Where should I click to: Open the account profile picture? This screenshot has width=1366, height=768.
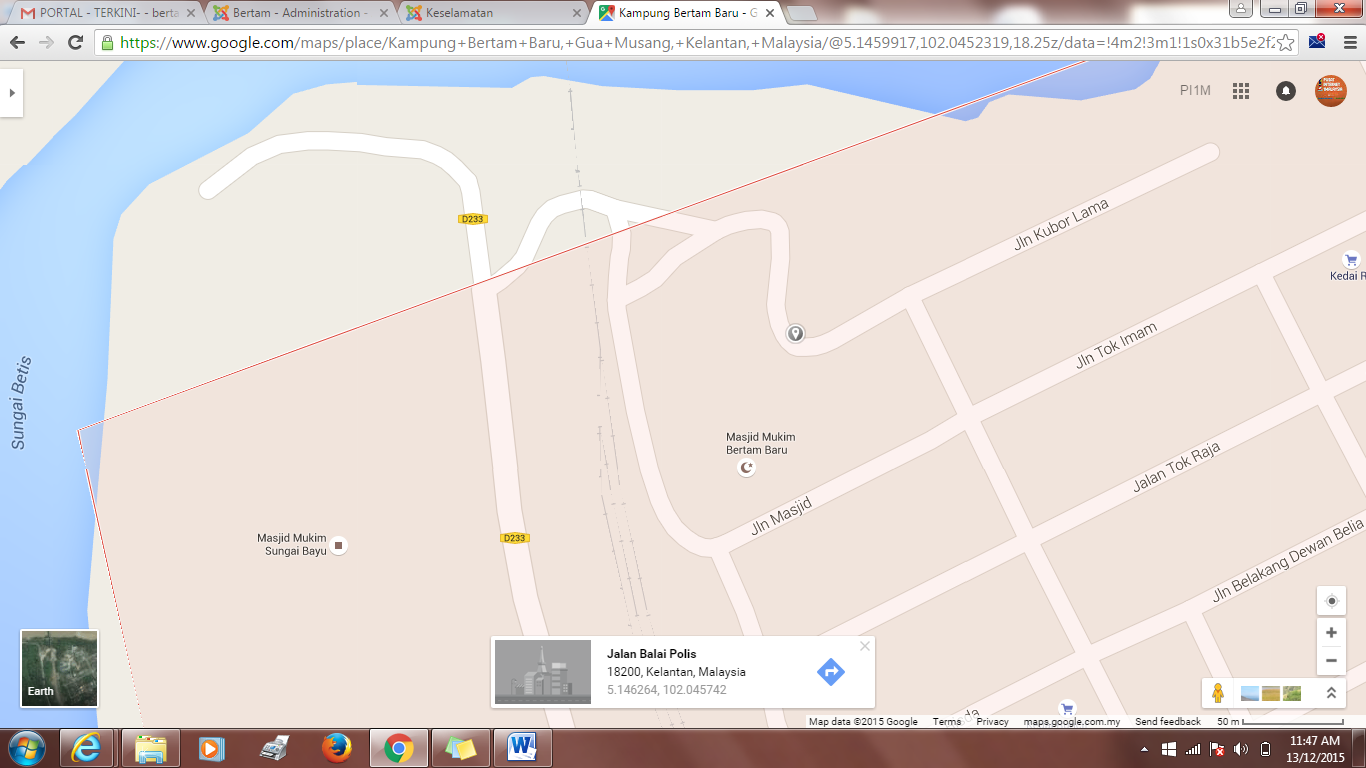pos(1330,91)
